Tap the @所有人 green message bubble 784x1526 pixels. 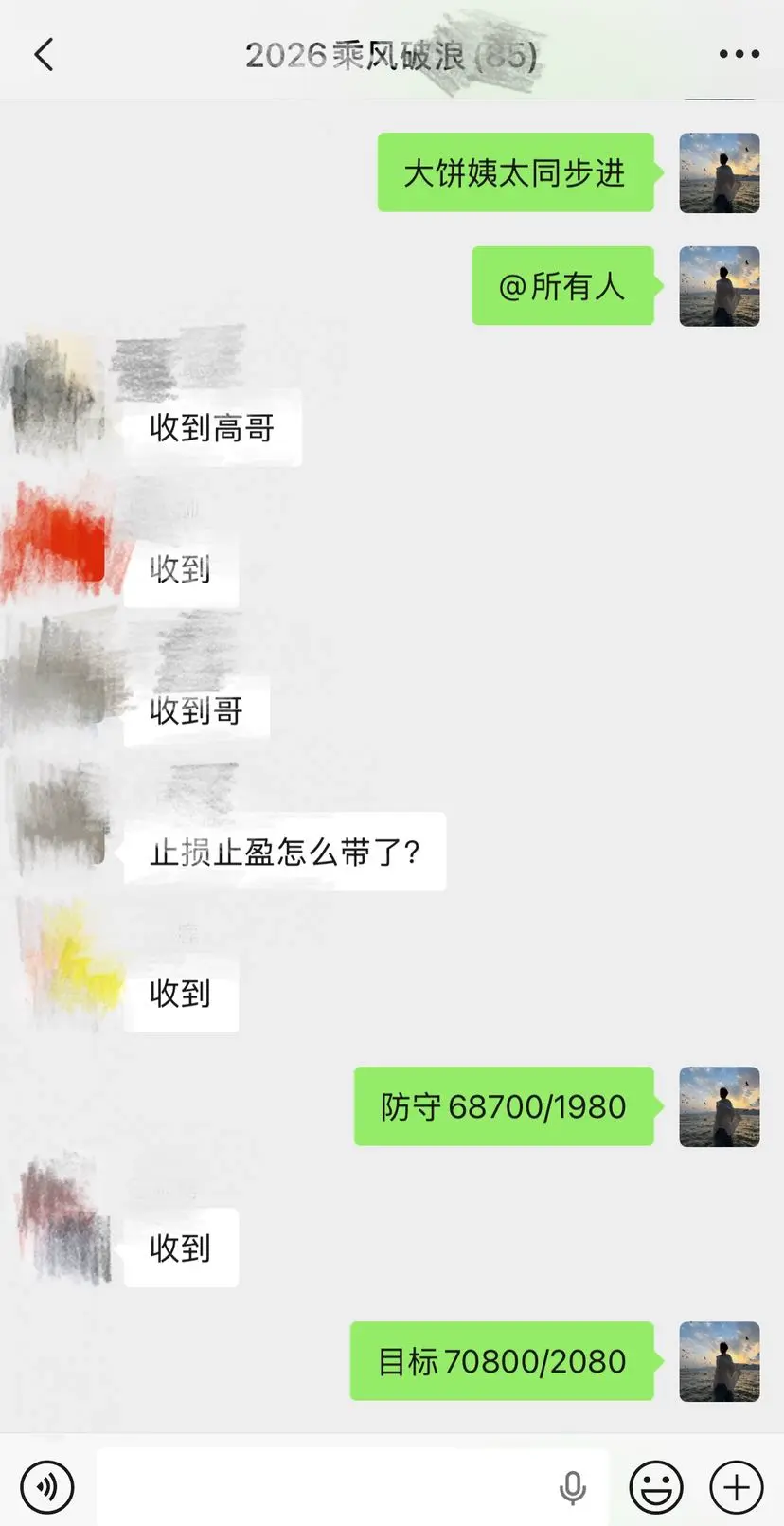pyautogui.click(x=562, y=286)
